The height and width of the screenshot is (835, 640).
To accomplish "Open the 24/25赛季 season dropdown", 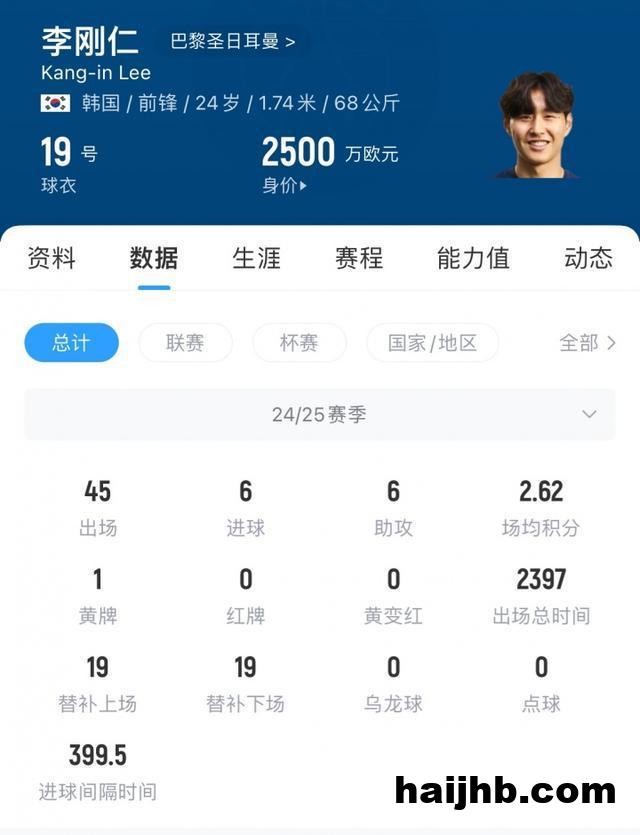I will point(320,414).
